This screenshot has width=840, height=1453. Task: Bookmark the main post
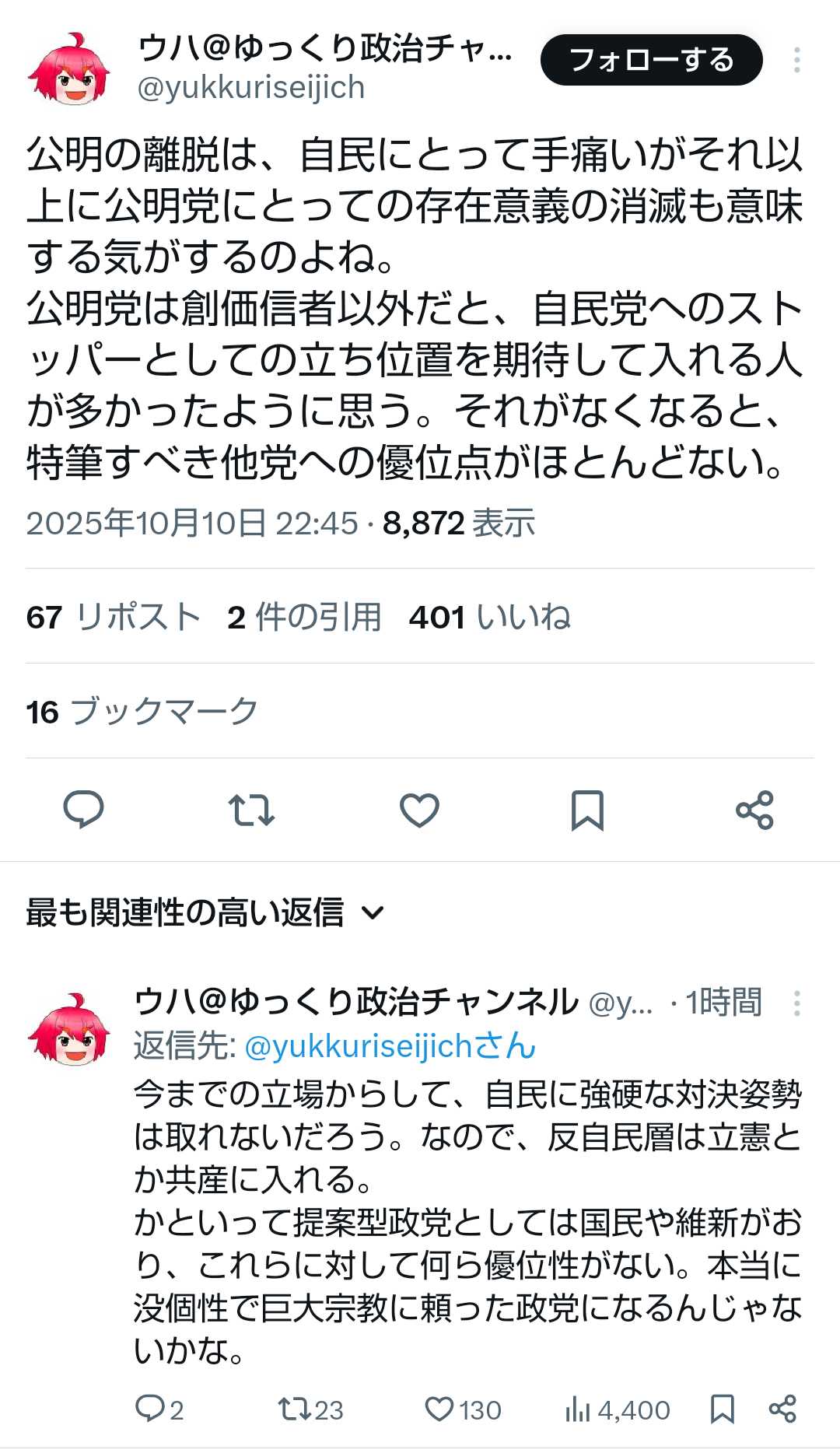(587, 810)
